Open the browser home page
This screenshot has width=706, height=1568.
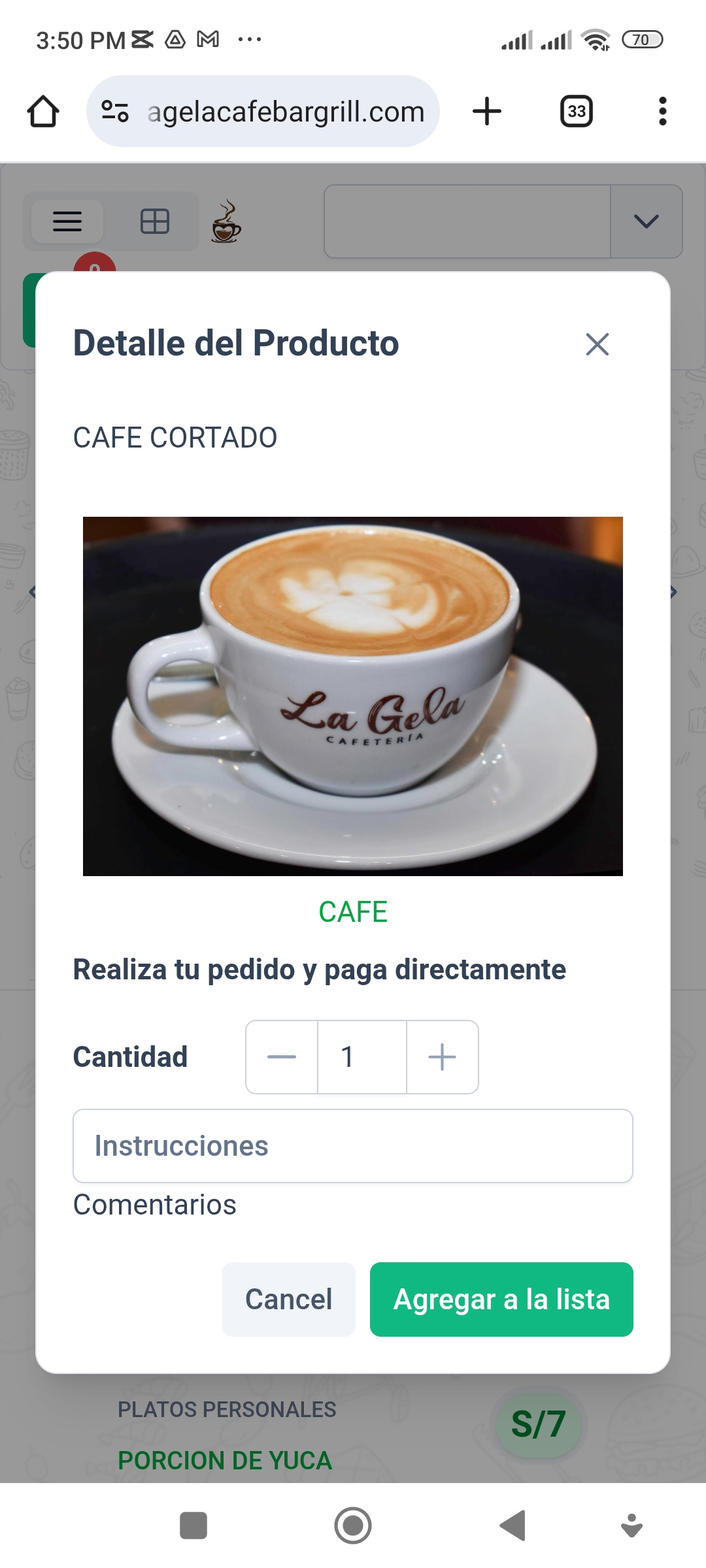[43, 112]
